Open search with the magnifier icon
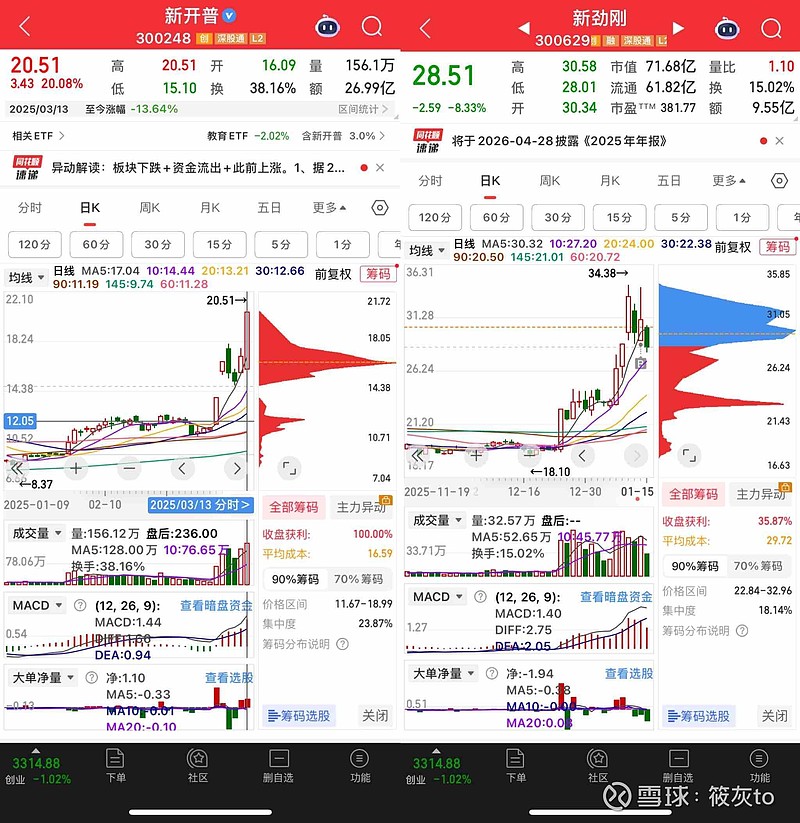This screenshot has height=823, width=800. (372, 27)
